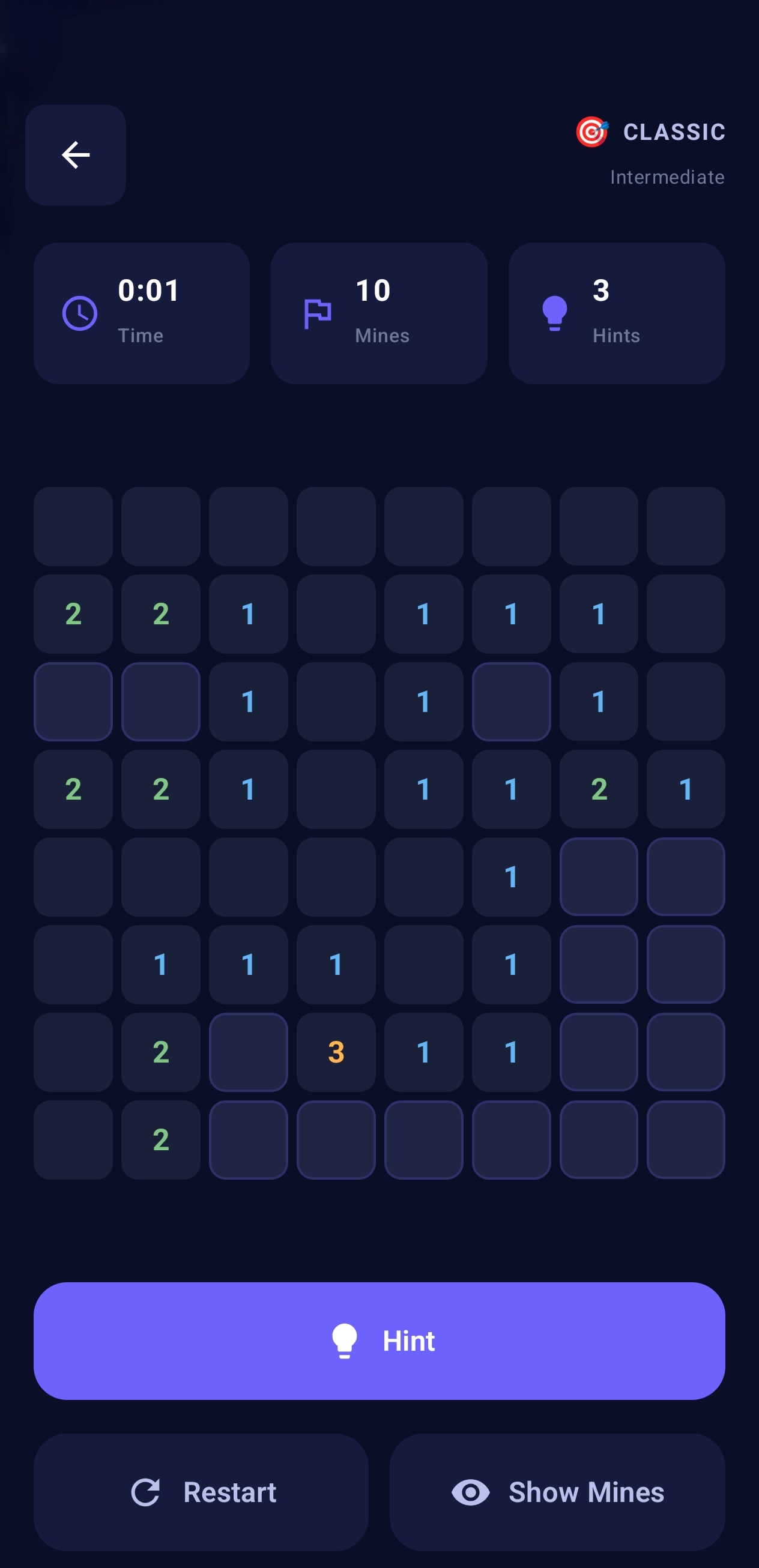Click the 1 cell in the top-right area
The height and width of the screenshot is (1568, 759).
click(x=599, y=615)
